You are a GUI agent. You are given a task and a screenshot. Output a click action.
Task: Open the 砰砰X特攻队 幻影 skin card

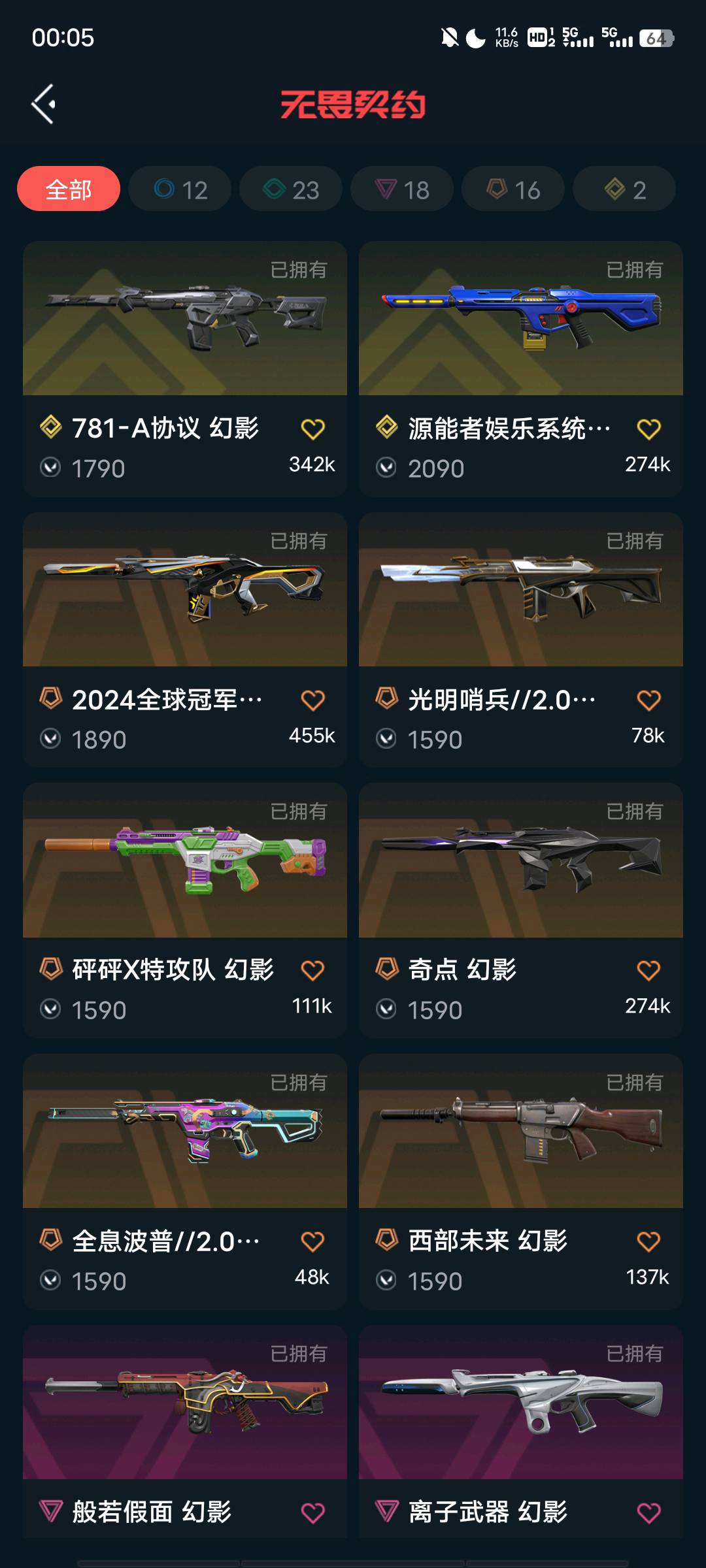click(185, 862)
